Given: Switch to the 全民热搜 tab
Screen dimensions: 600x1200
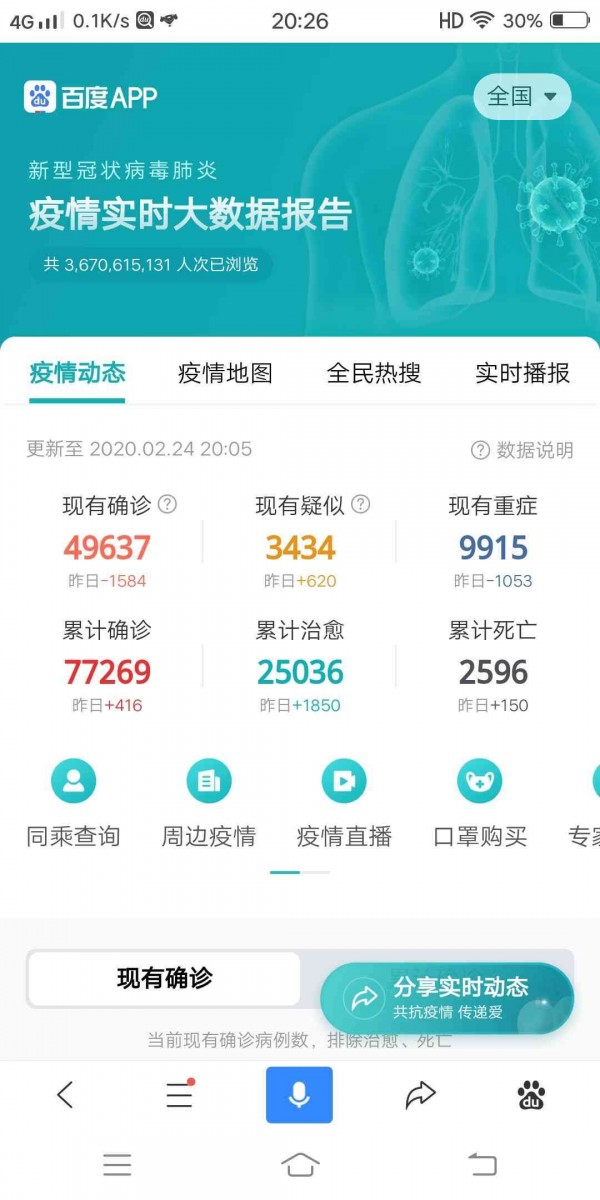Looking at the screenshot, I should click(x=374, y=374).
